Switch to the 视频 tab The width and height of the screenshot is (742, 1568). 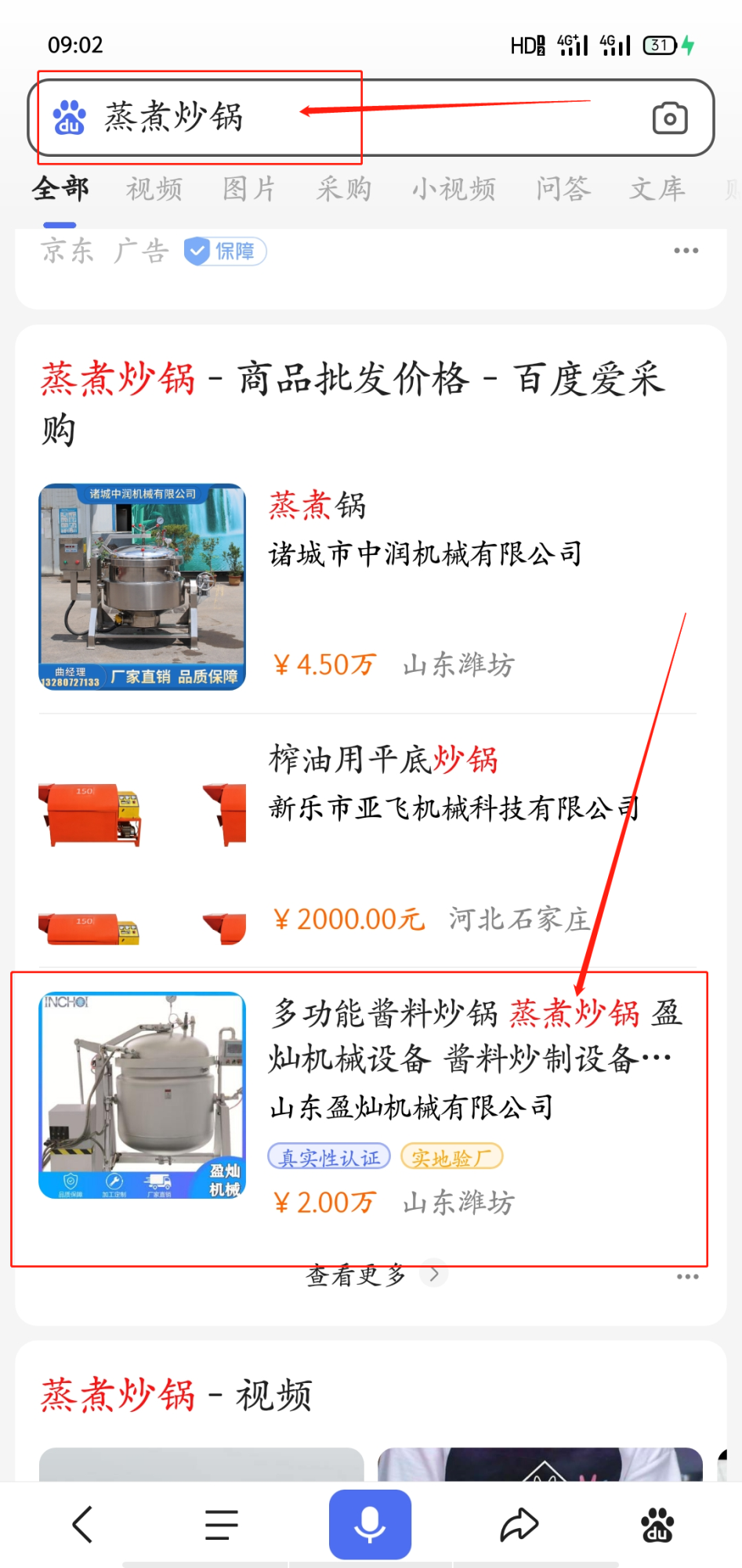pyautogui.click(x=154, y=189)
